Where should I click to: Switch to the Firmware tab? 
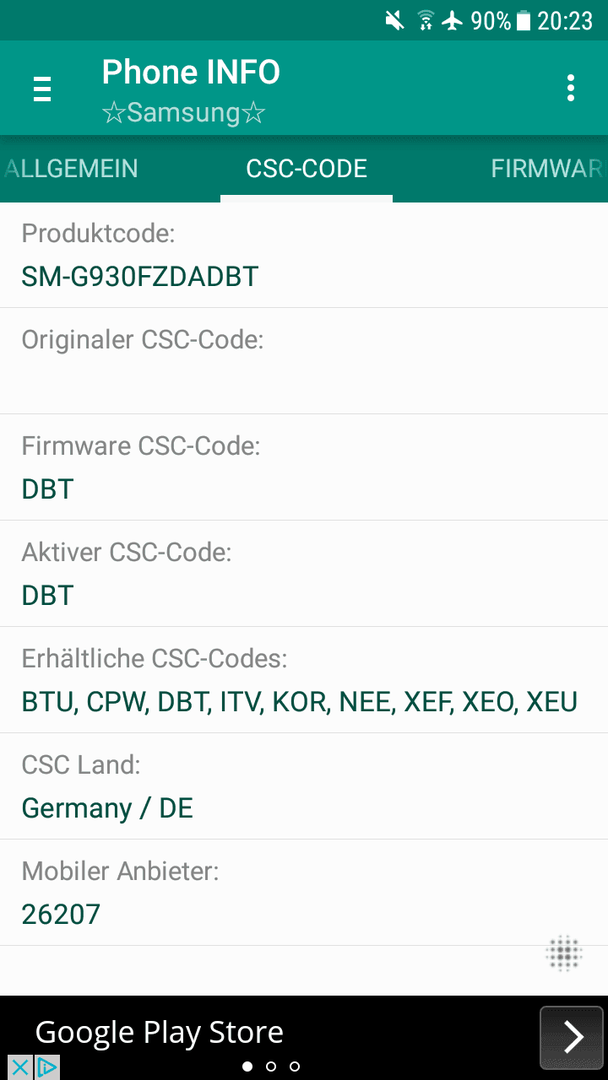click(x=549, y=169)
